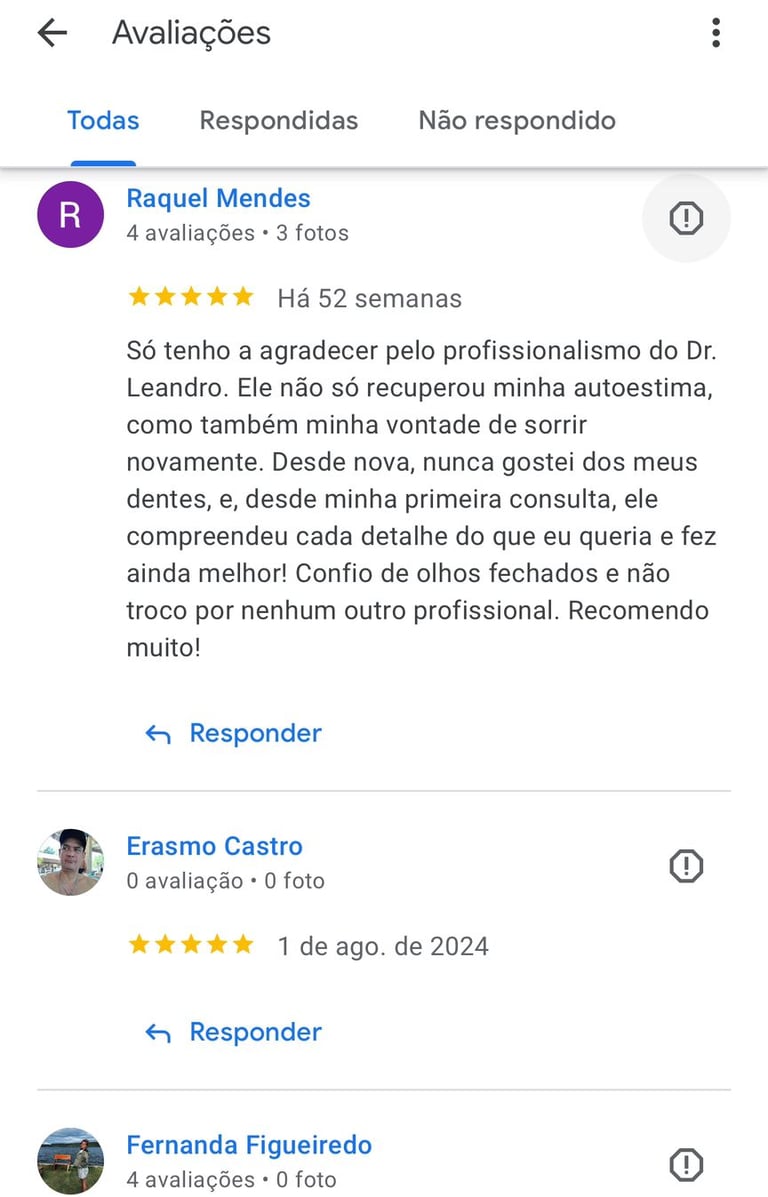
Task: Switch to the Não respondido tab
Action: pos(516,121)
